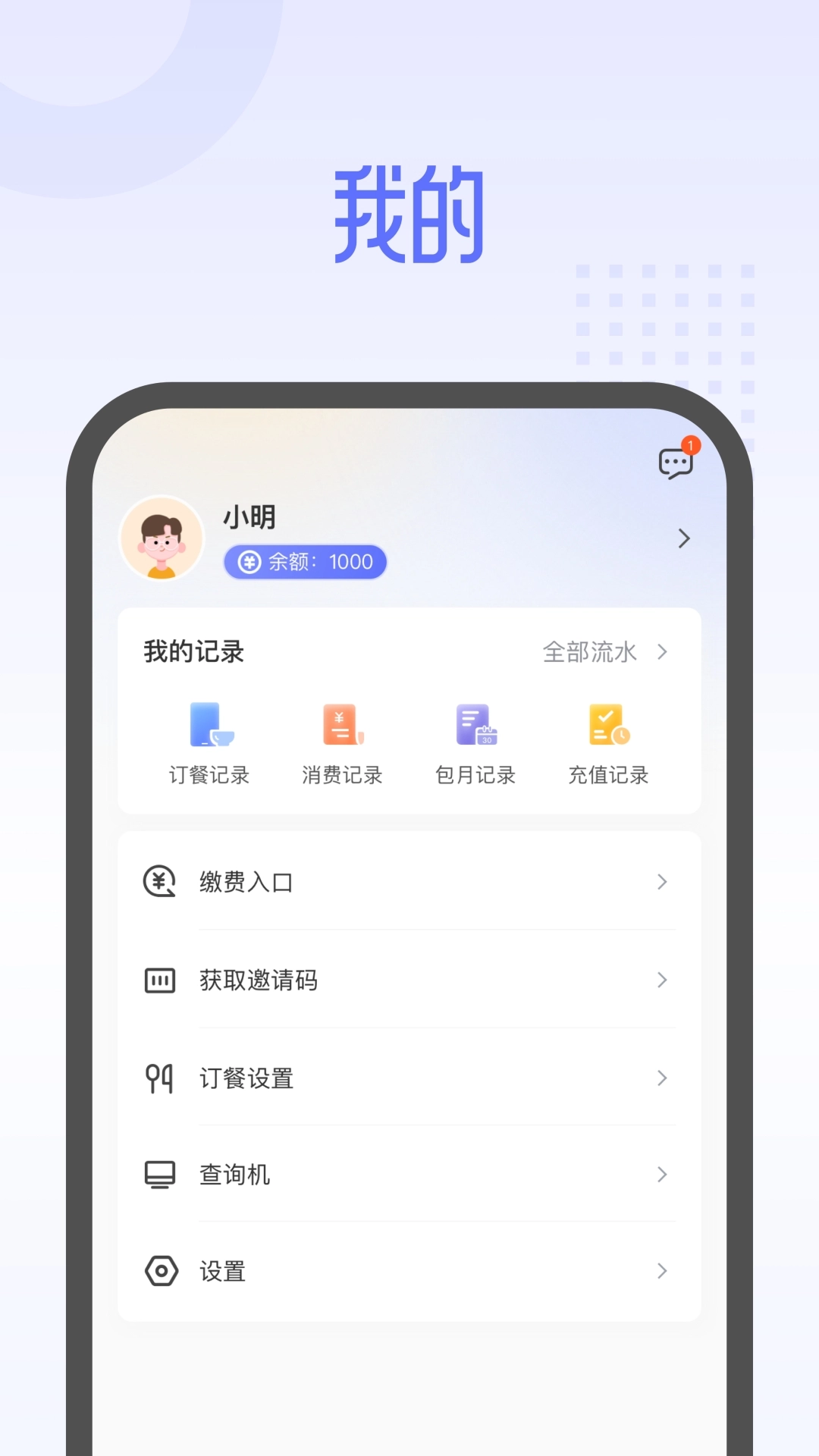Open the 设置 gear icon
The height and width of the screenshot is (1456, 819).
tap(158, 1271)
